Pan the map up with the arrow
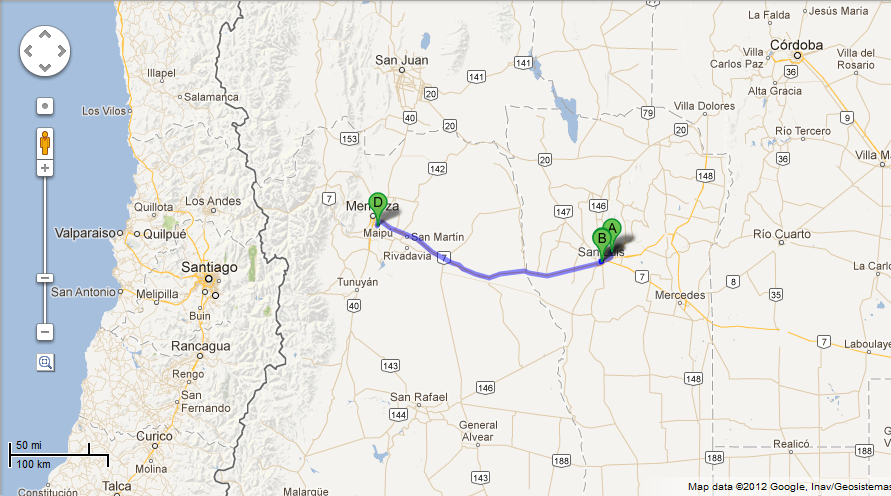Screen dimensions: 891x496 click(45, 33)
